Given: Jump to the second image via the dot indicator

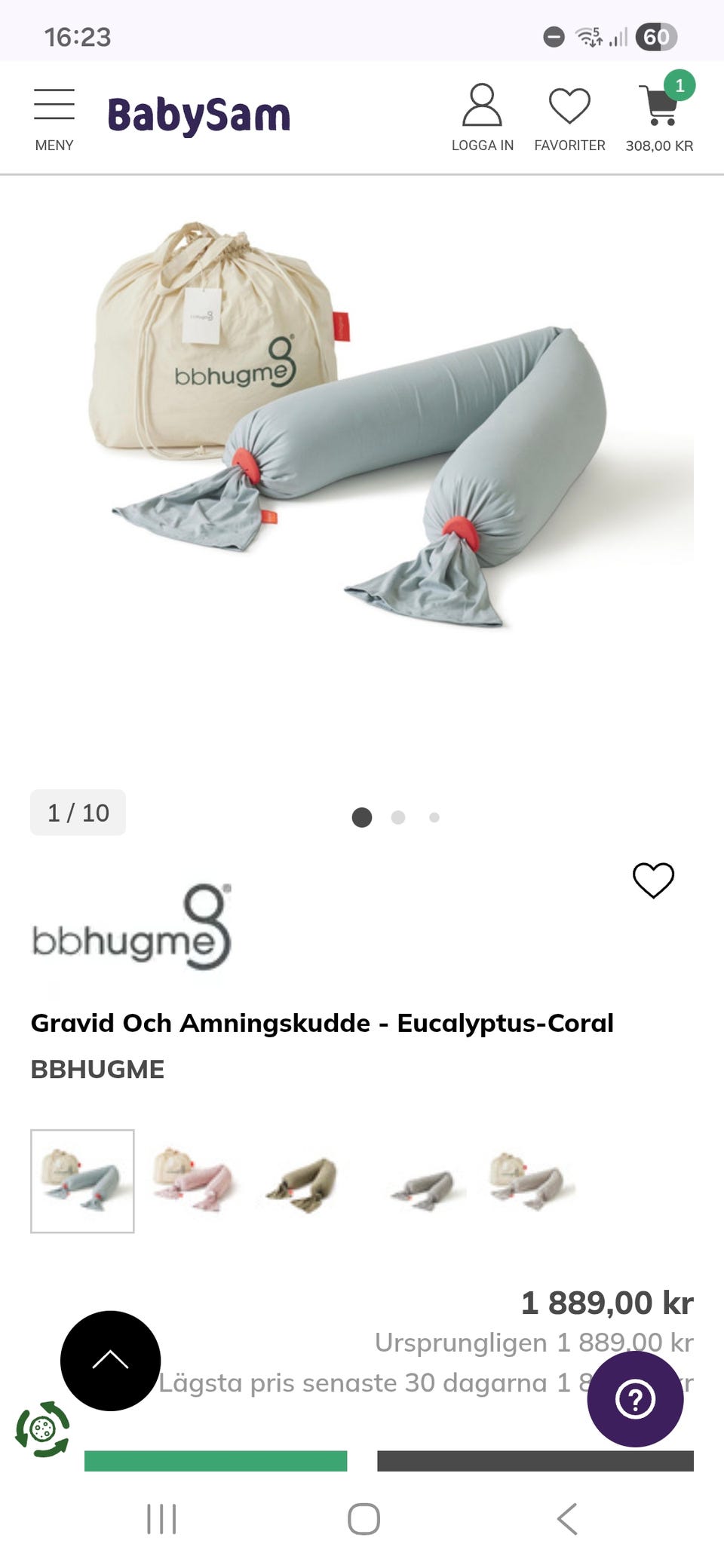Looking at the screenshot, I should click(398, 817).
